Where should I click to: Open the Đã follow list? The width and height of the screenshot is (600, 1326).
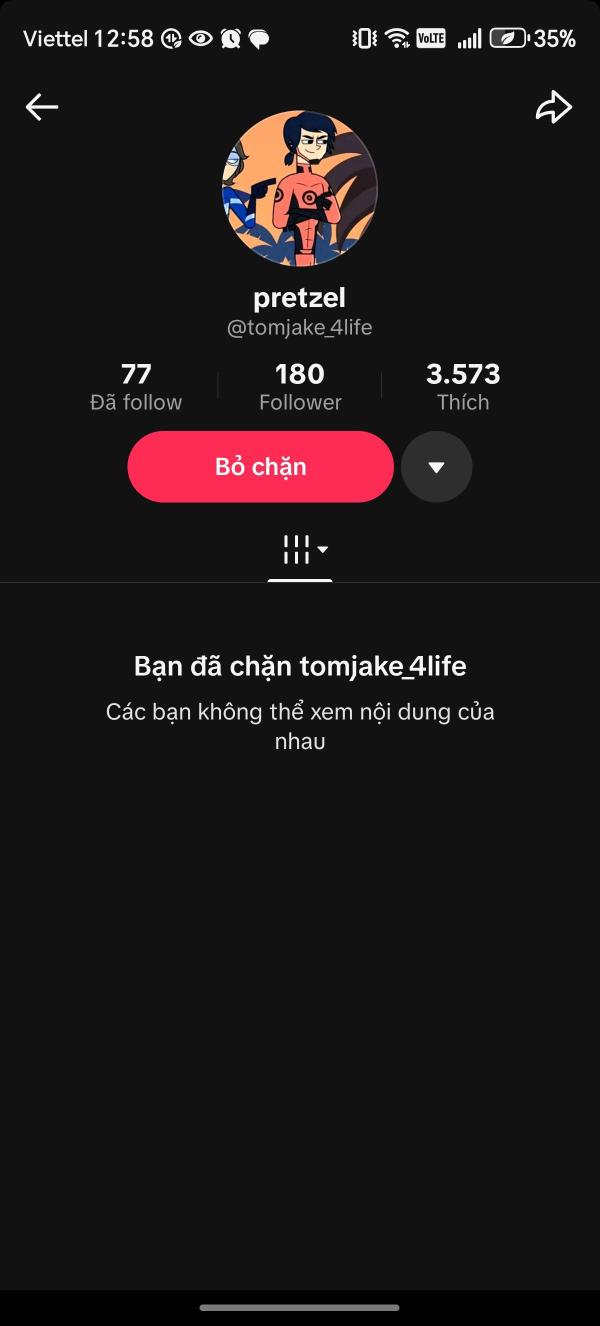(136, 387)
